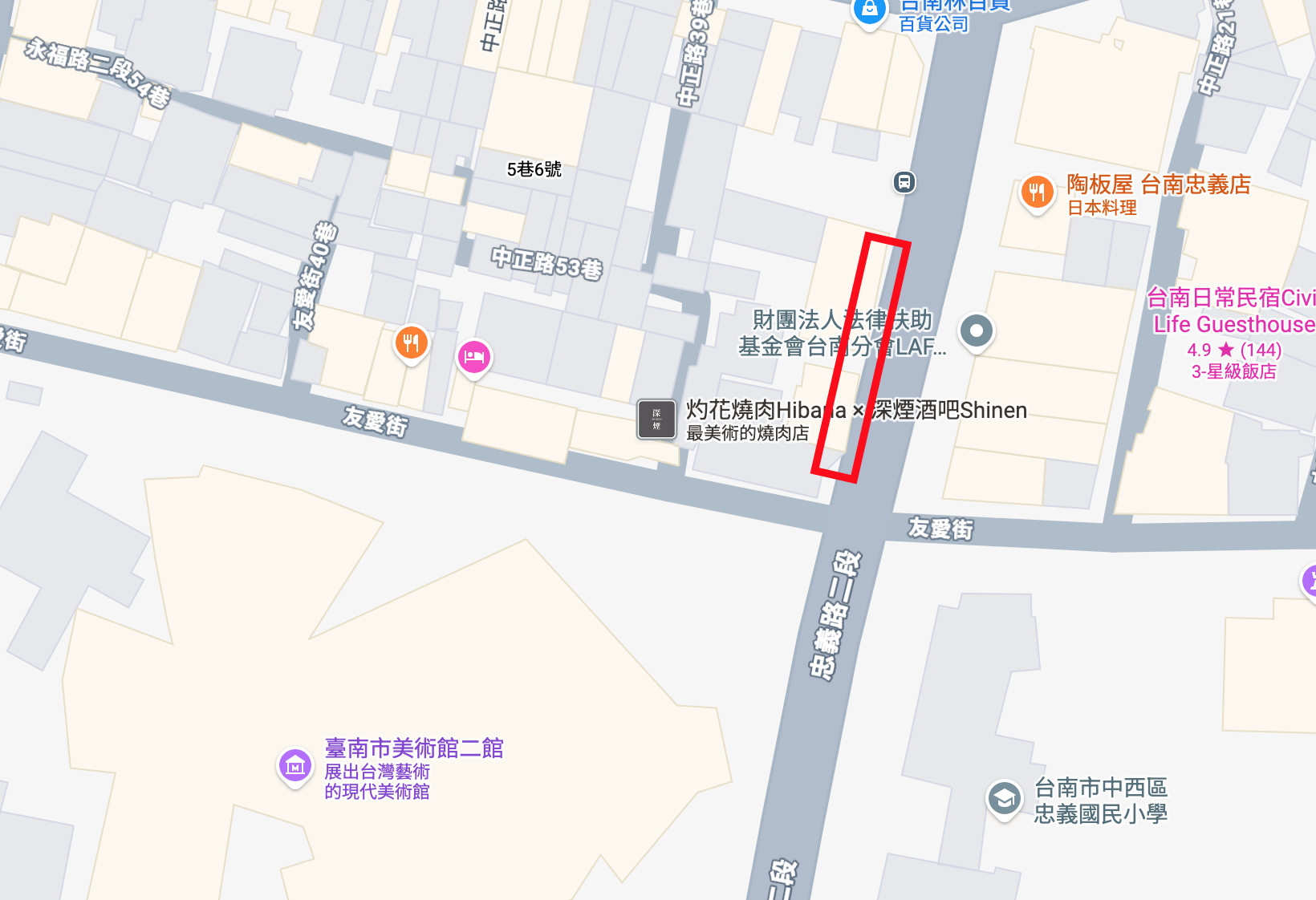Viewport: 1316px width, 900px height.
Task: Open the orange restaurant pin near 友愛街40巷
Action: tap(411, 345)
